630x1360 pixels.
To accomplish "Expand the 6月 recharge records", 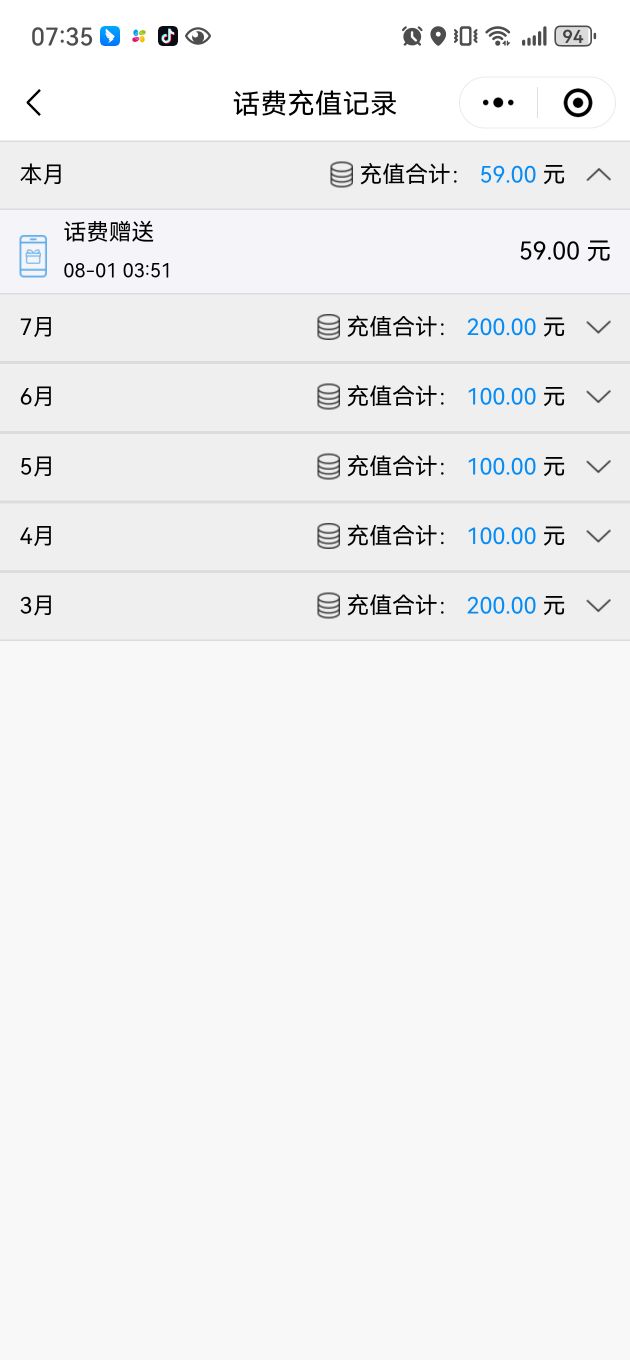I will click(x=315, y=397).
